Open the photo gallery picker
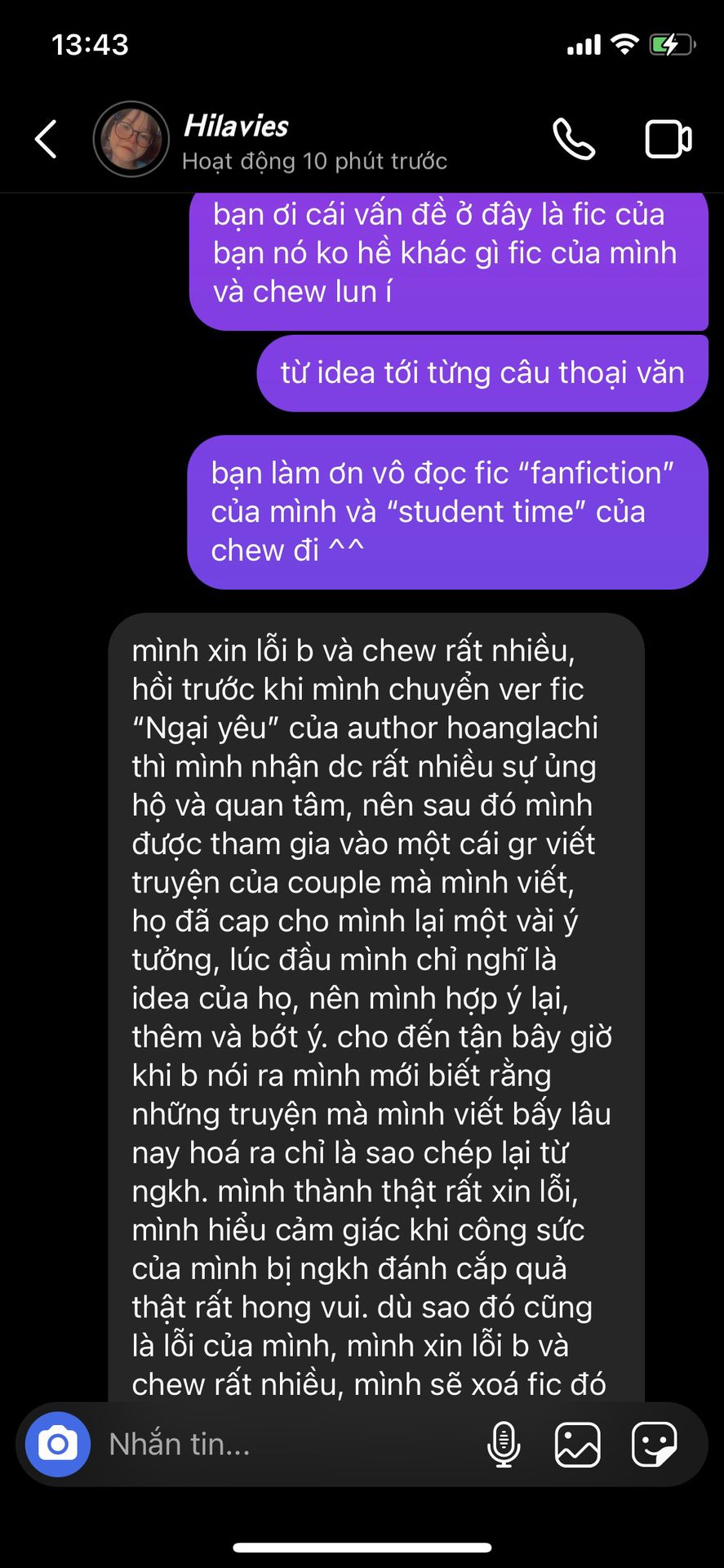This screenshot has width=724, height=1568. [577, 1444]
